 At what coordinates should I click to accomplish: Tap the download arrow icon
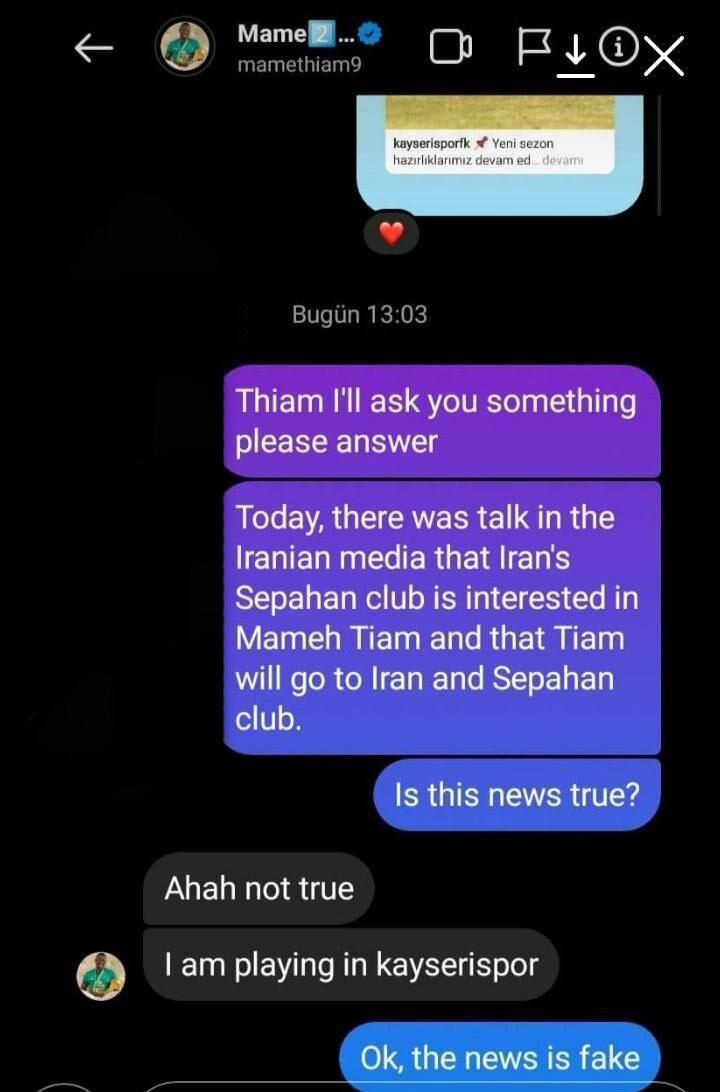coord(575,52)
